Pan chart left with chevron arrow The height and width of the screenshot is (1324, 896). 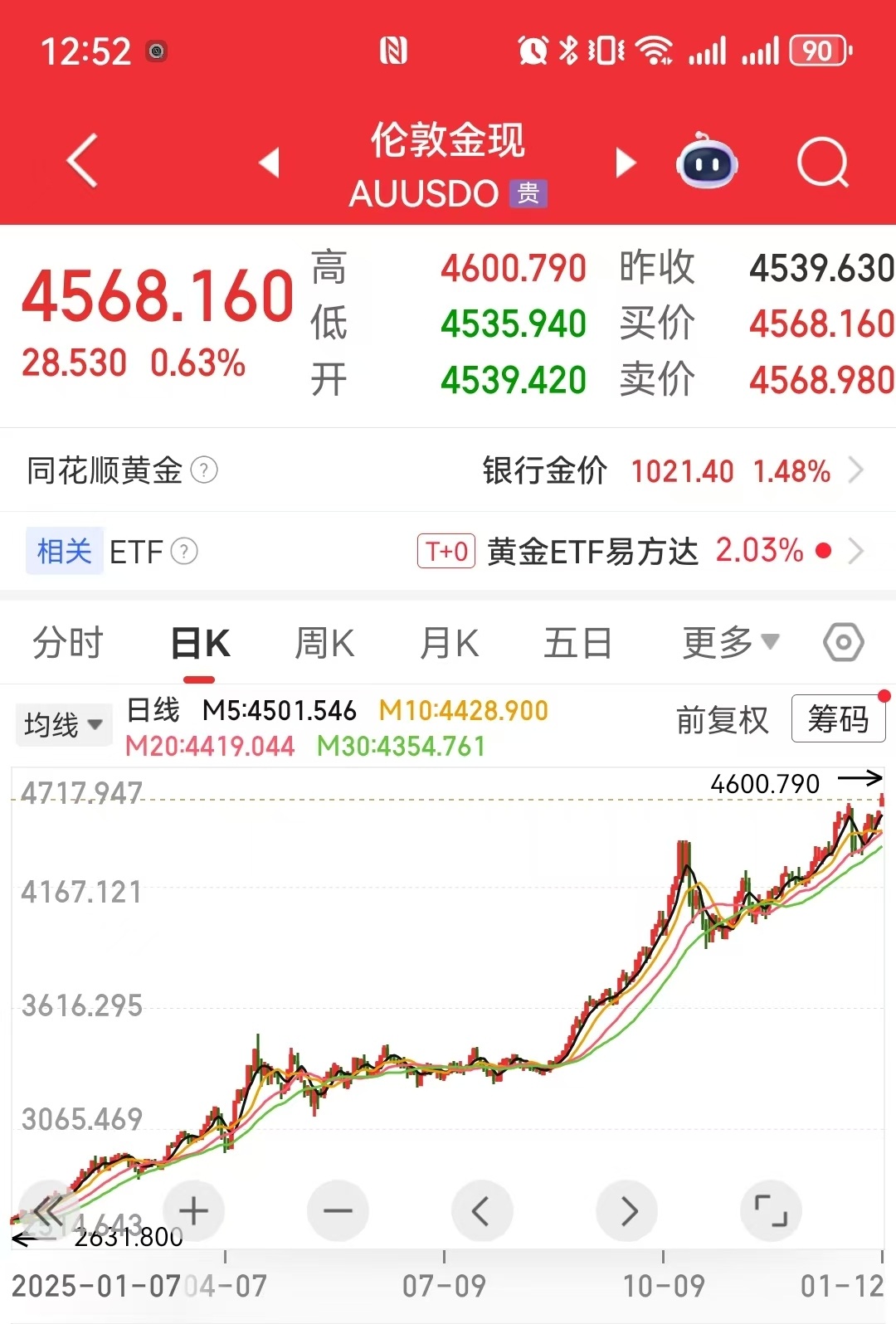coord(482,1210)
